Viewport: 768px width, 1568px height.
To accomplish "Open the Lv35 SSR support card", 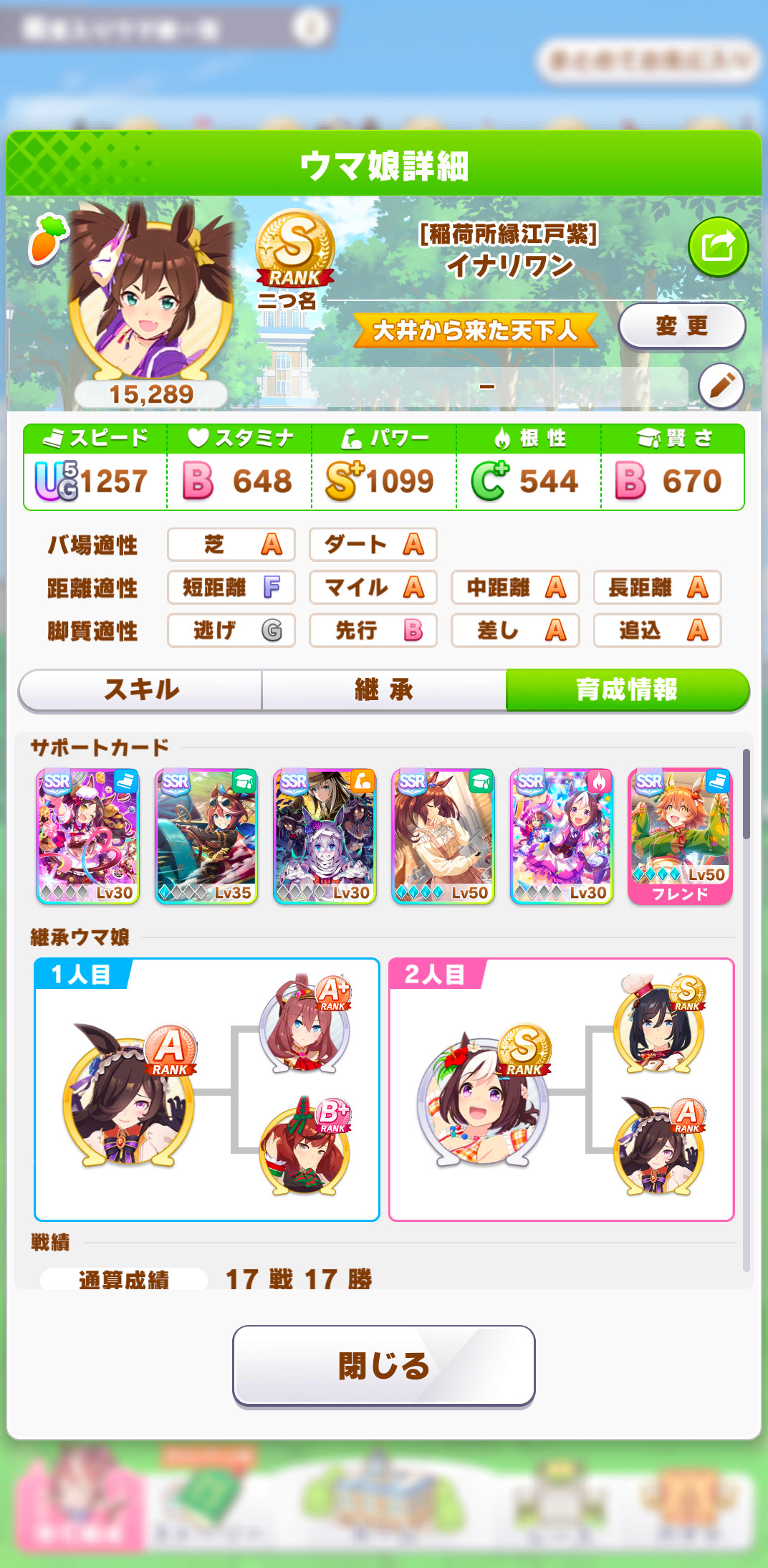I will click(x=206, y=836).
